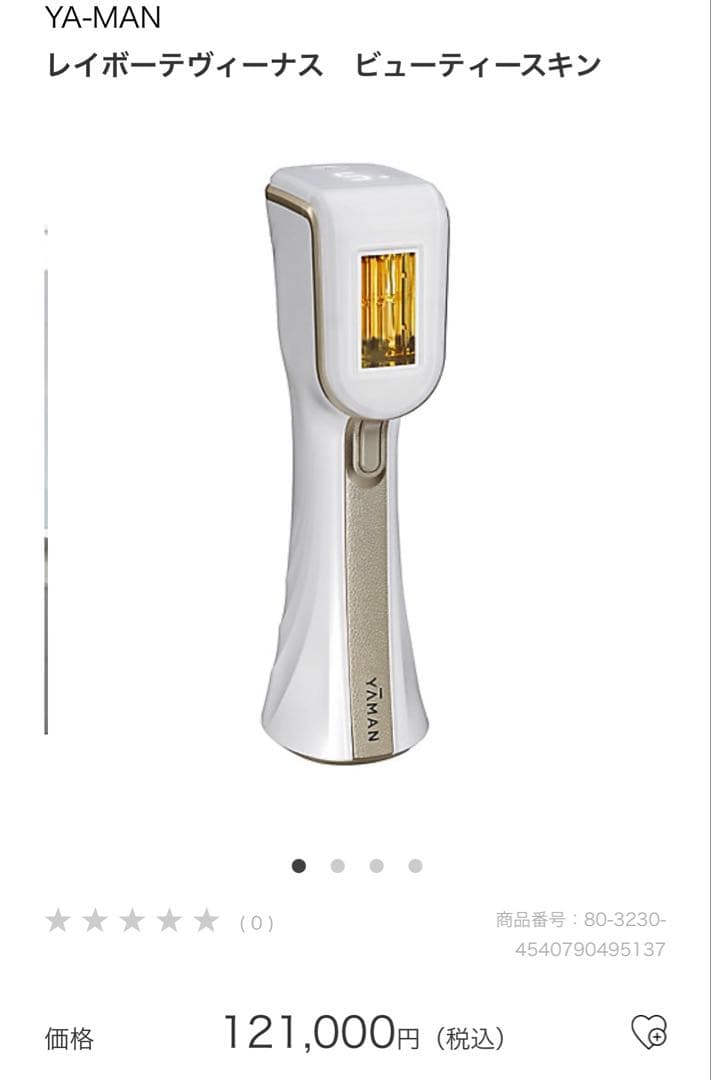
Task: Add this product to favorites with heart icon
Action: click(x=649, y=1031)
